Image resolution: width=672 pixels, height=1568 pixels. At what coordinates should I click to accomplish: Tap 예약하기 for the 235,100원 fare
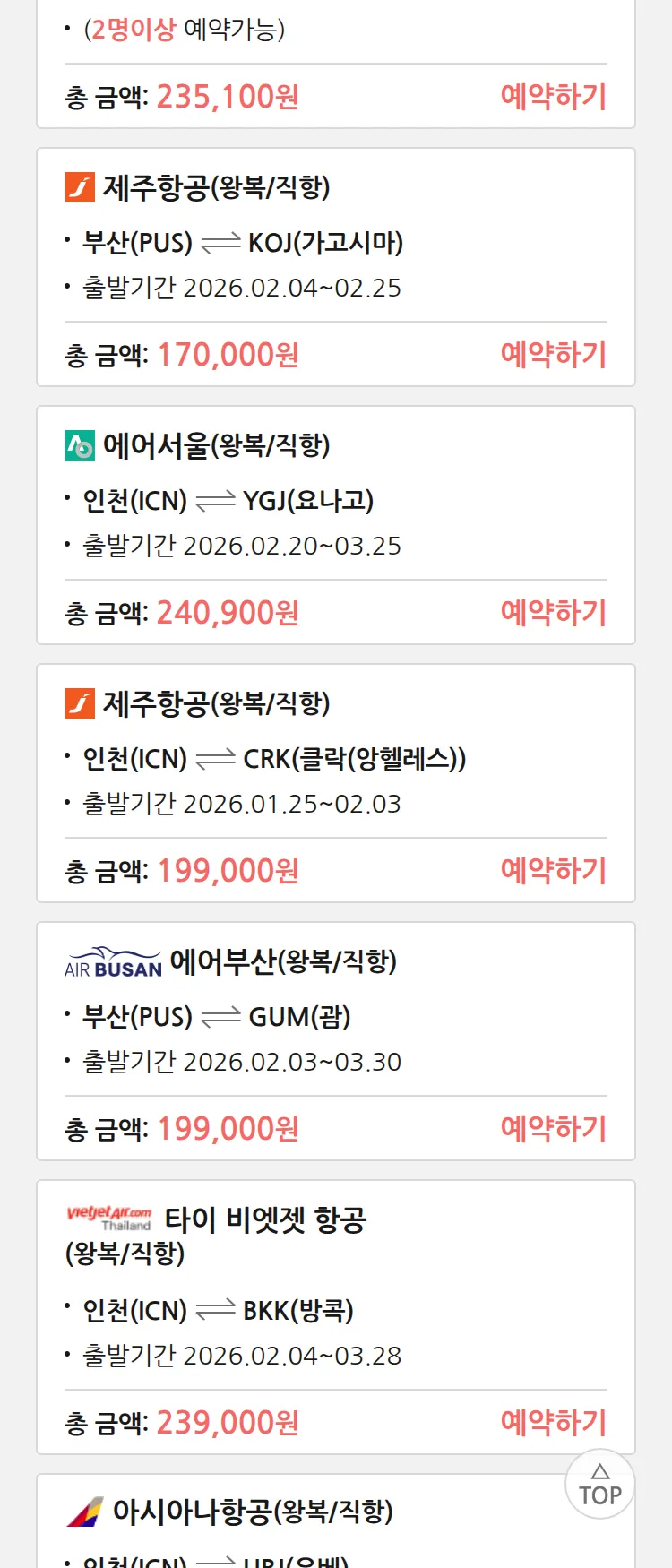coord(553,97)
